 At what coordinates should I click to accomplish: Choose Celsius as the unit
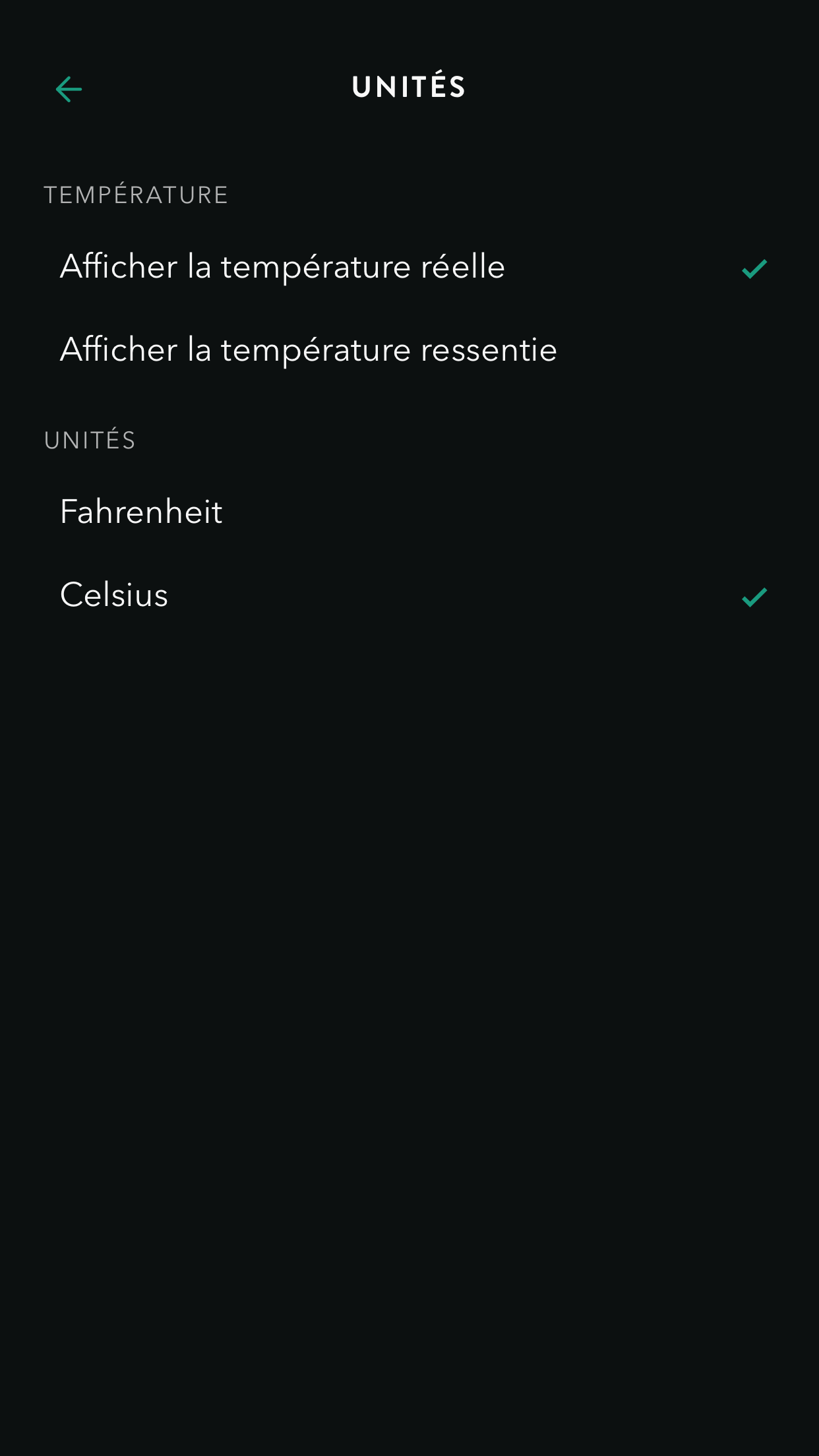409,595
